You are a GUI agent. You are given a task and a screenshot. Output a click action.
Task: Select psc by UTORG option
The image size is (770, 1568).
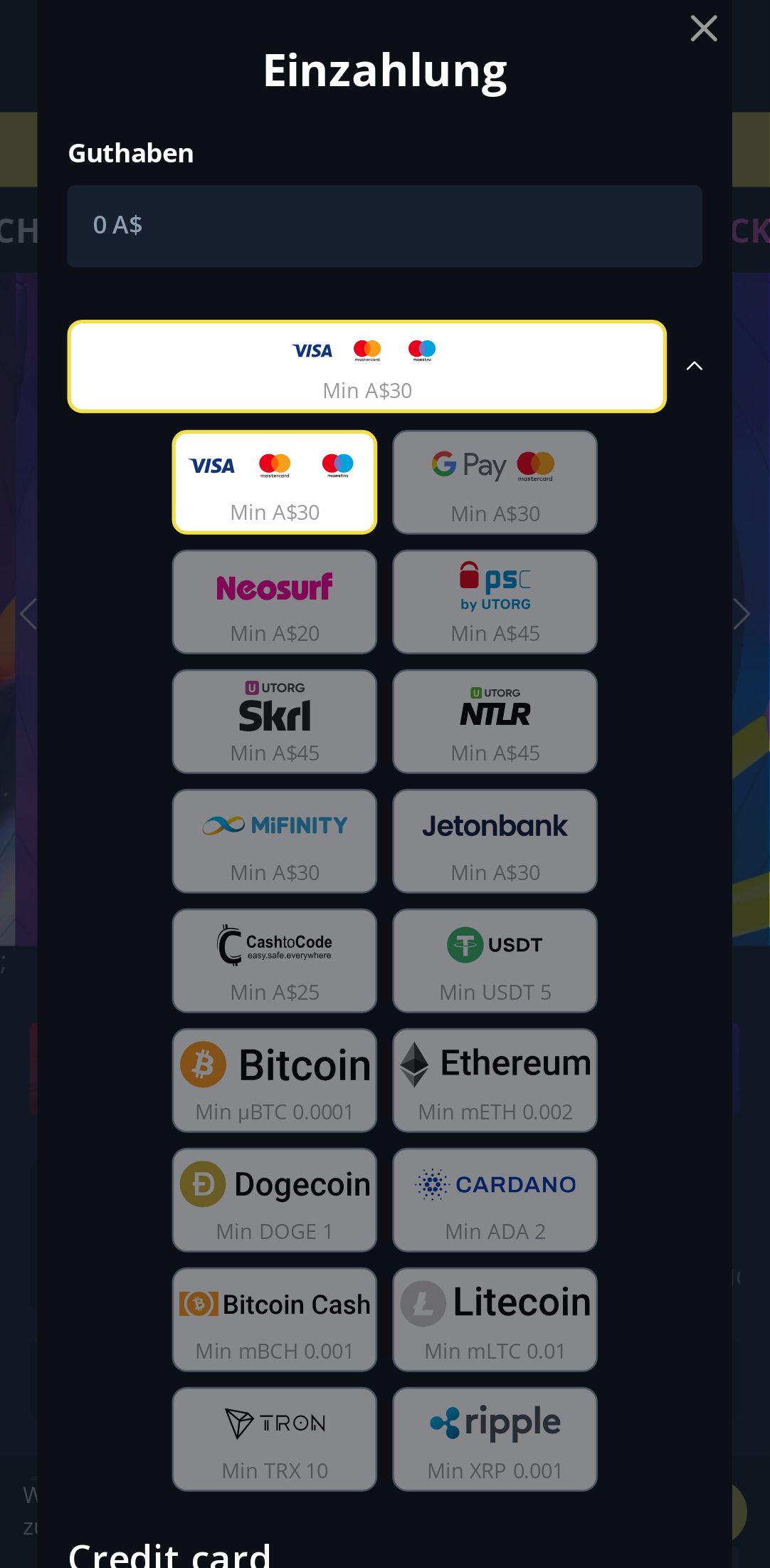[495, 602]
